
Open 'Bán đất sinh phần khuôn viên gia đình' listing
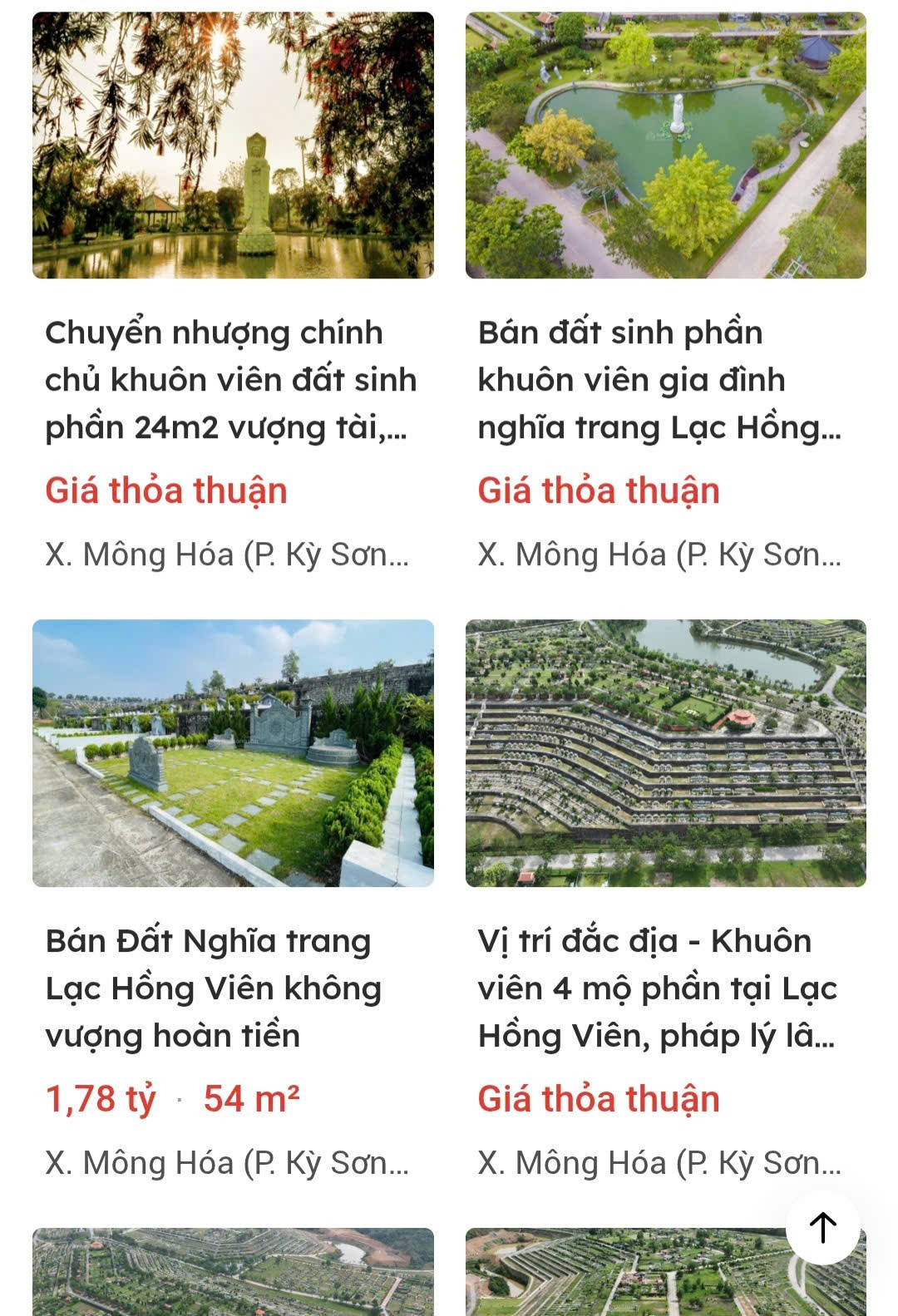coord(659,379)
